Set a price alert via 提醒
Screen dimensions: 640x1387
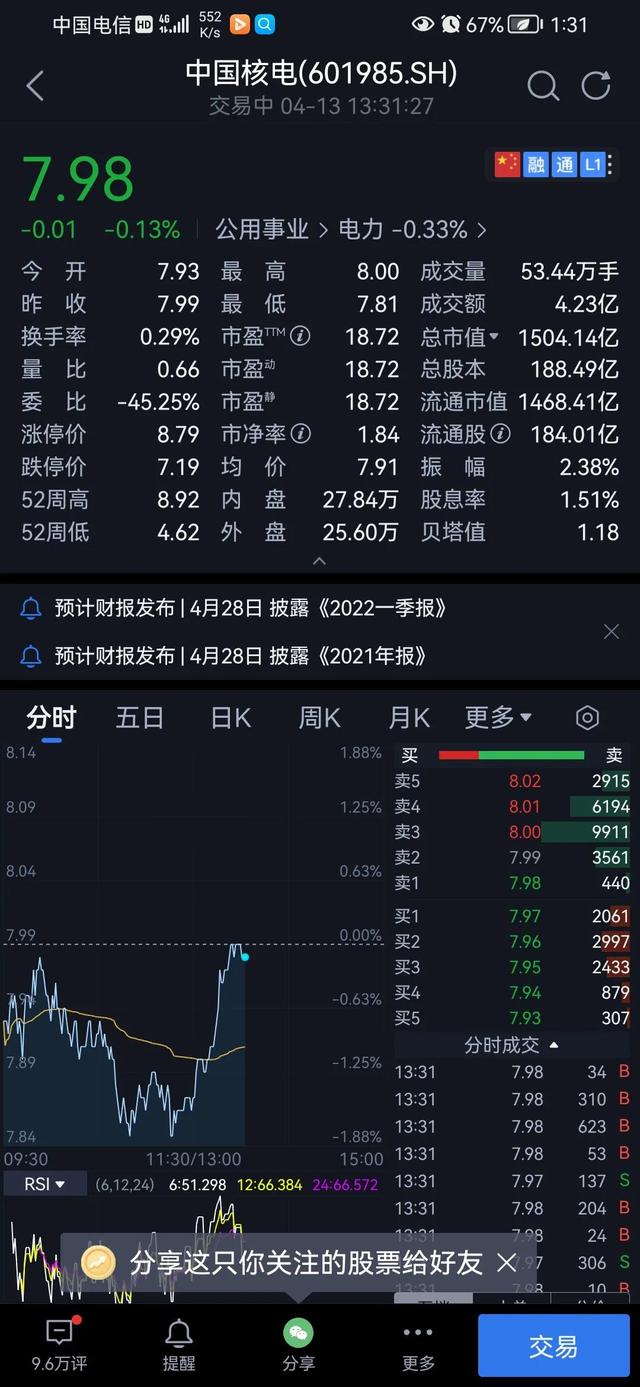(179, 1343)
